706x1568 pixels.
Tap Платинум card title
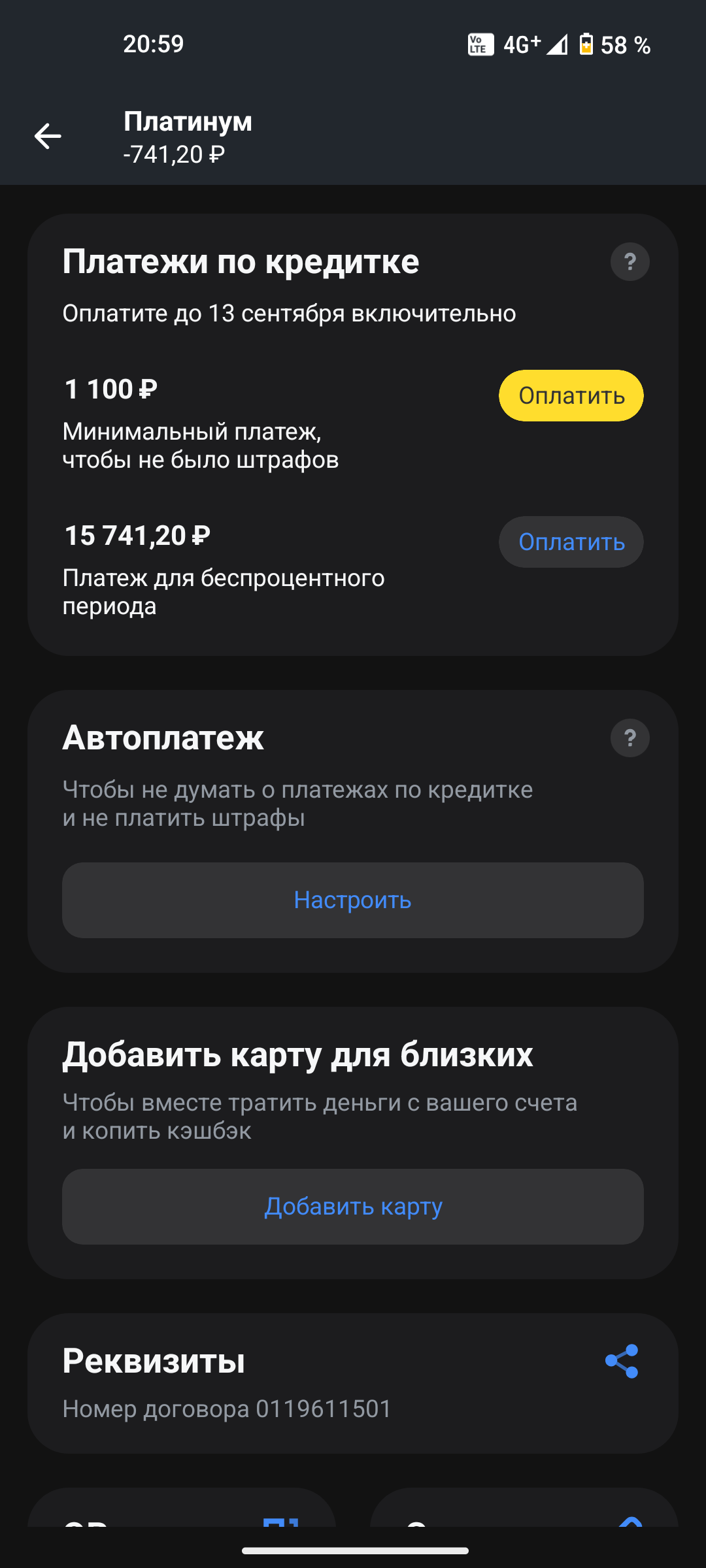(188, 122)
